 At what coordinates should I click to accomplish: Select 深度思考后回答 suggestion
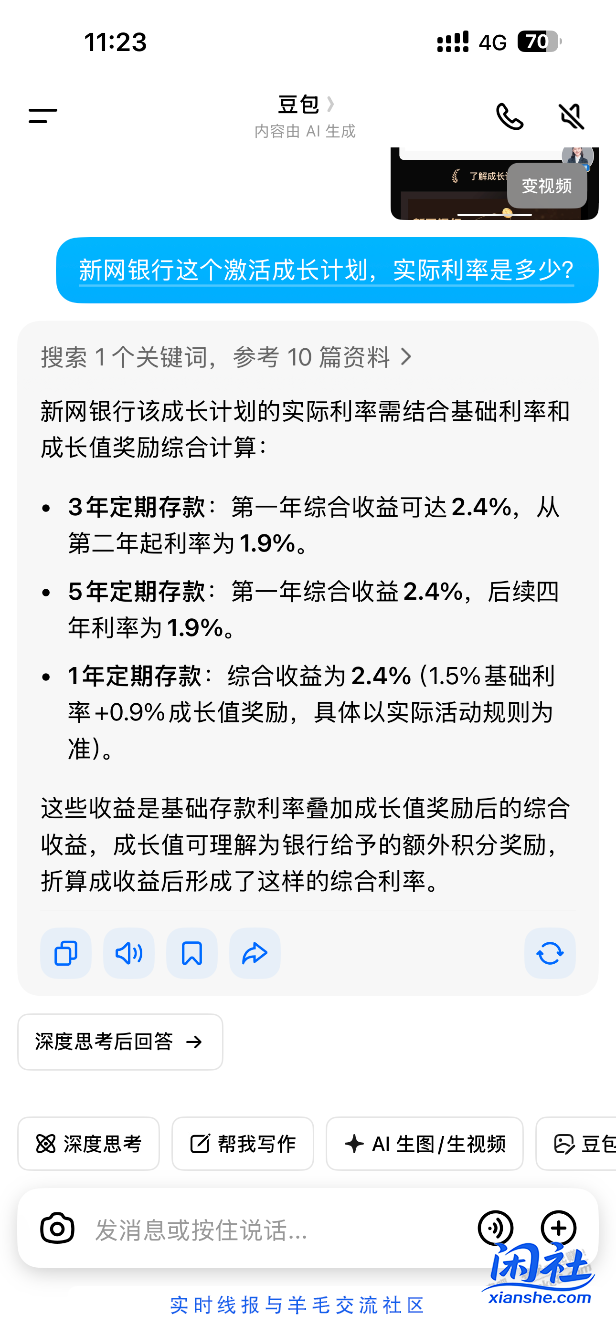coord(120,1042)
